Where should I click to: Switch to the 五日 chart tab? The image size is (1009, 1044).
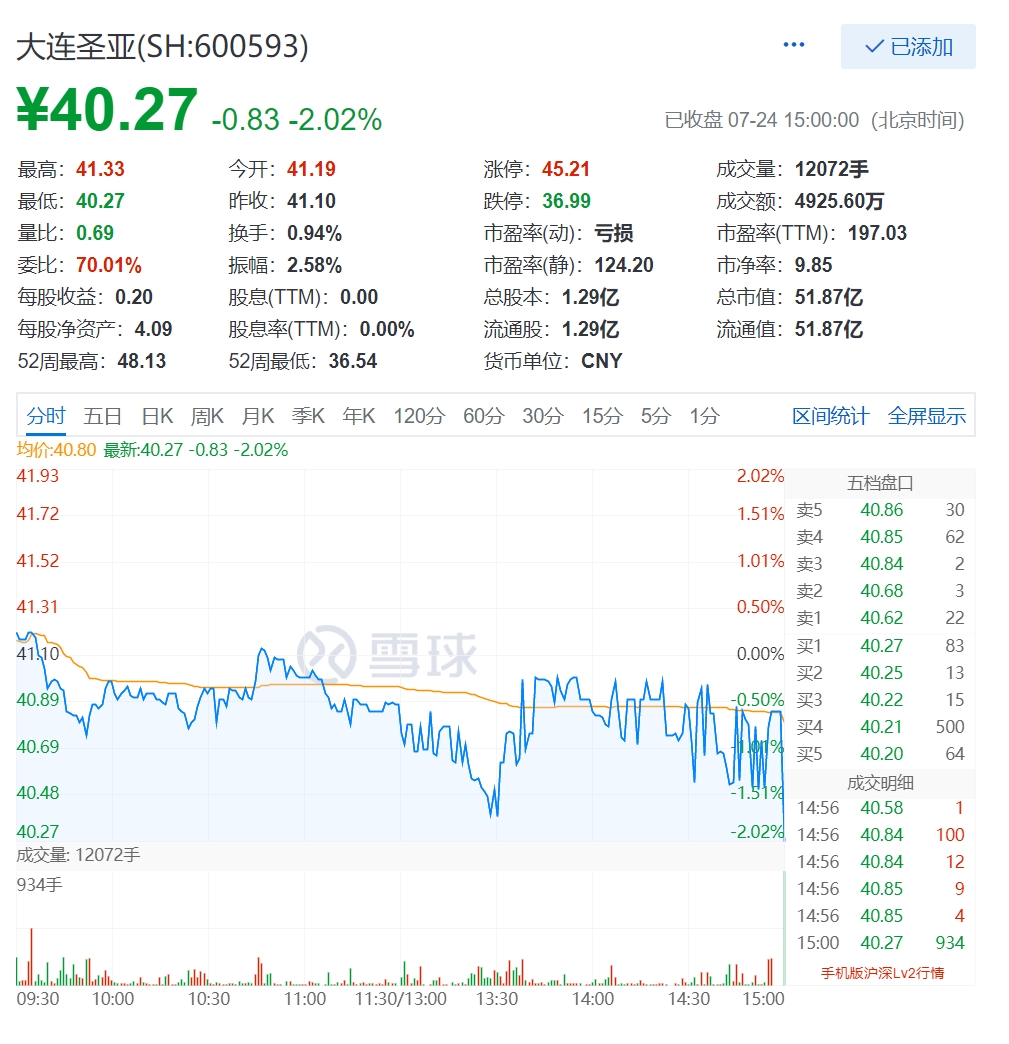pyautogui.click(x=103, y=416)
